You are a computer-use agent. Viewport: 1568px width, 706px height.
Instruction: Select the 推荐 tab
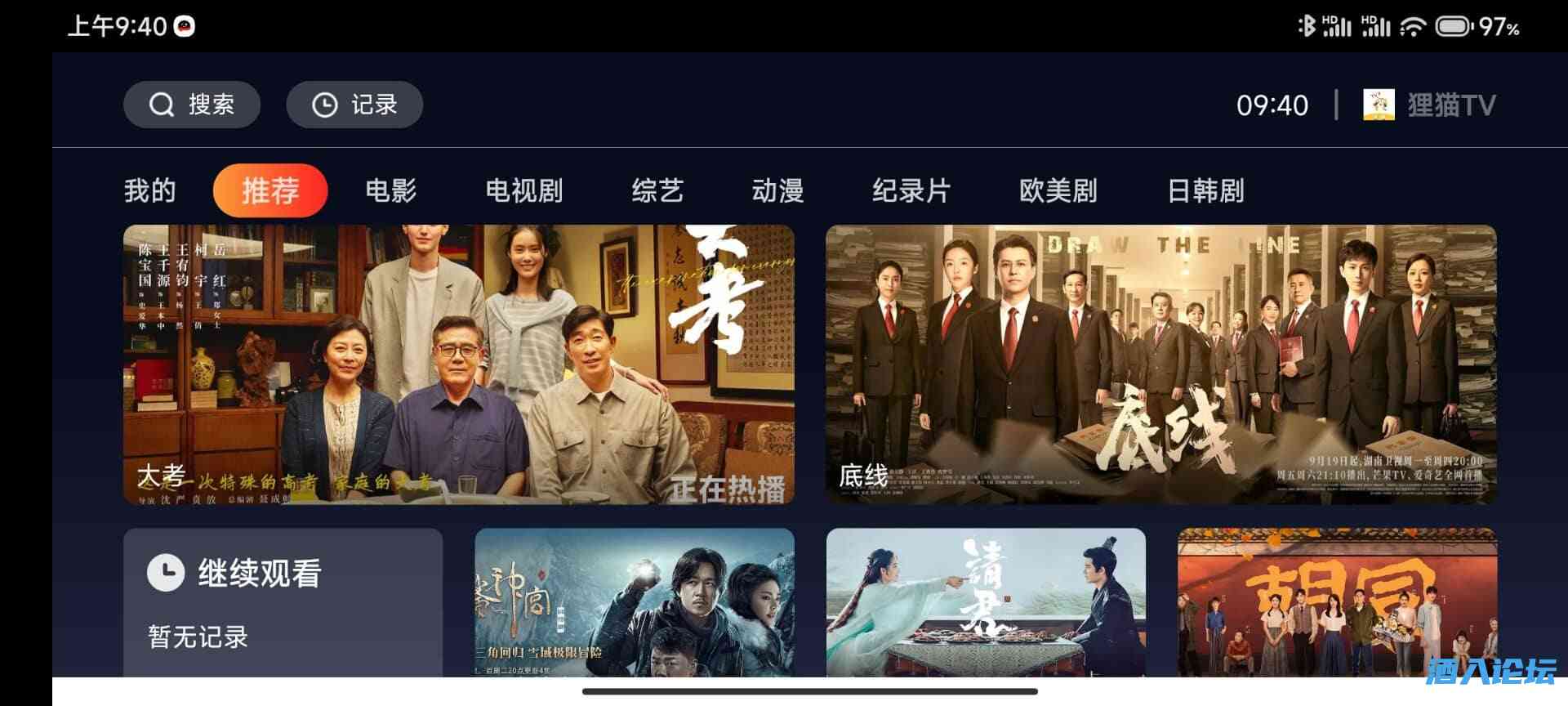[x=270, y=190]
